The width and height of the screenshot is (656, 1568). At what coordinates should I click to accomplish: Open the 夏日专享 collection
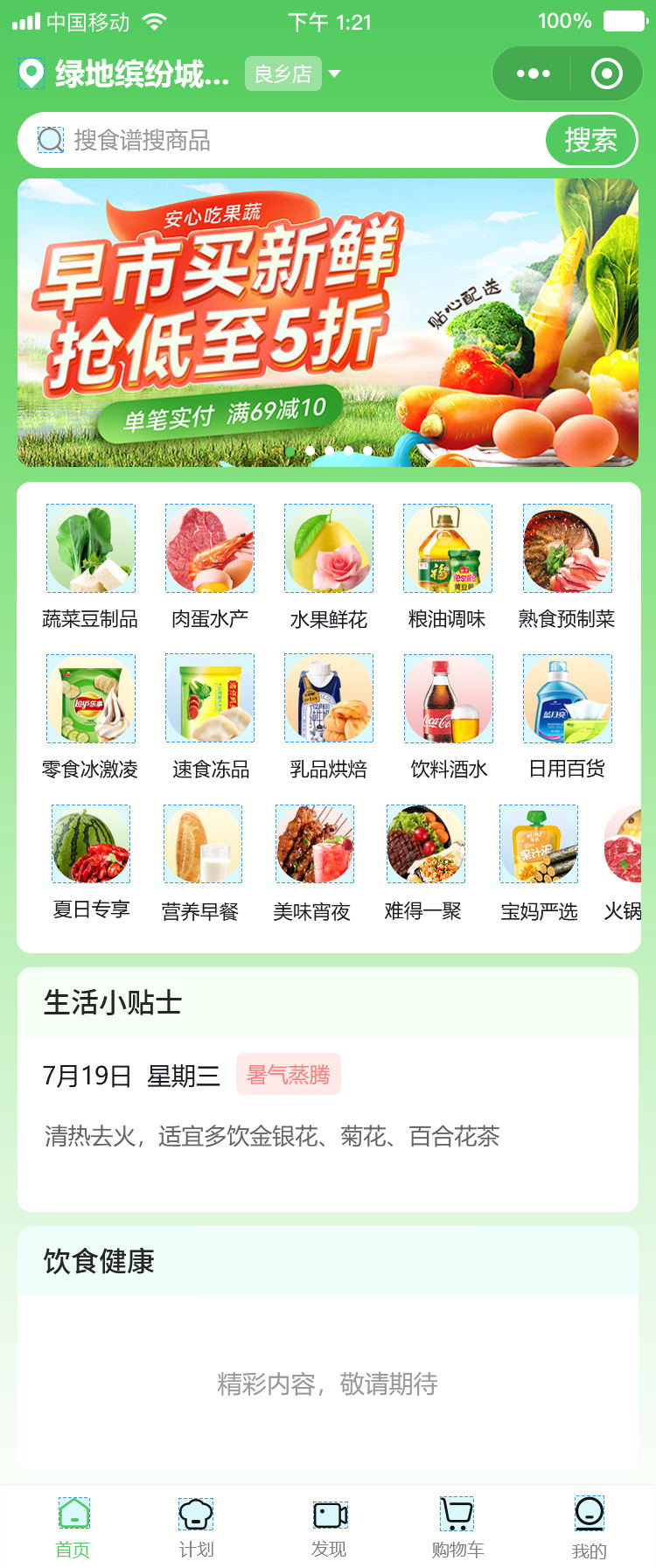[91, 861]
